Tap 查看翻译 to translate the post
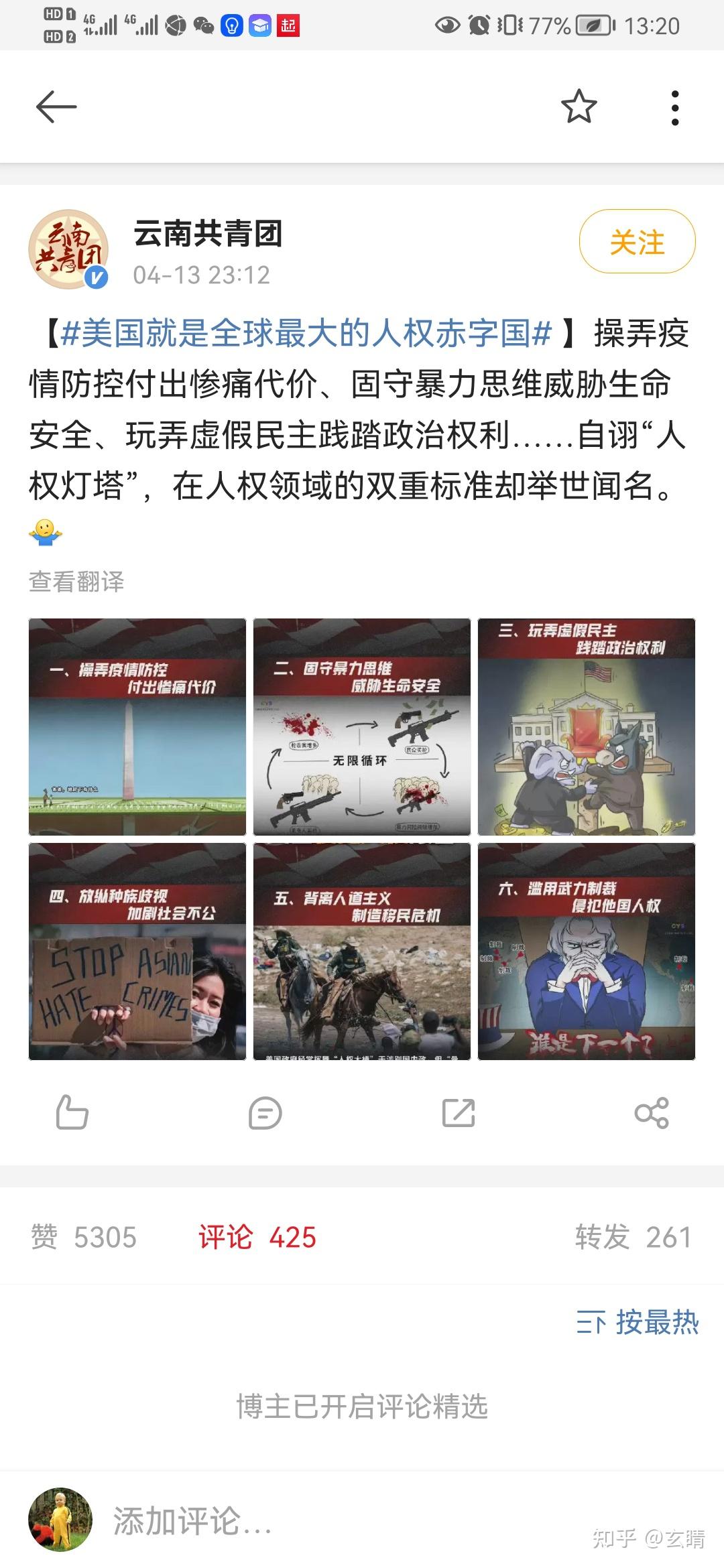Screen dimensions: 724x1568 click(76, 582)
